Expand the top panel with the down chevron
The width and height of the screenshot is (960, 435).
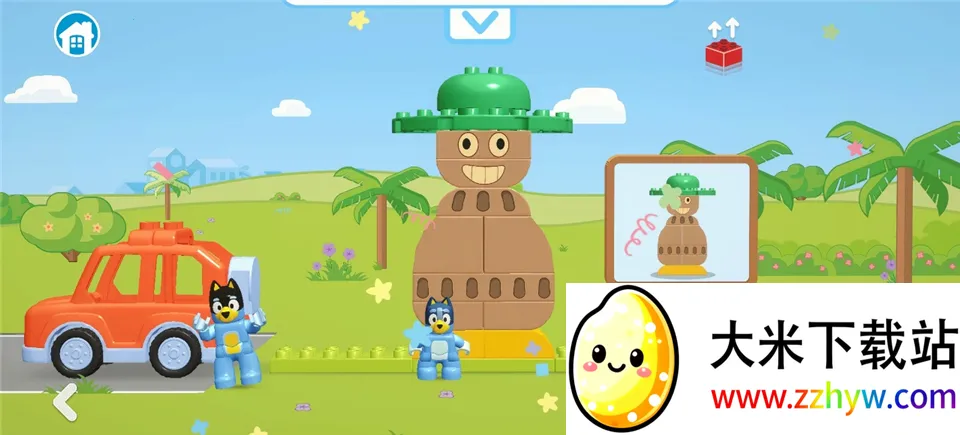(x=479, y=21)
